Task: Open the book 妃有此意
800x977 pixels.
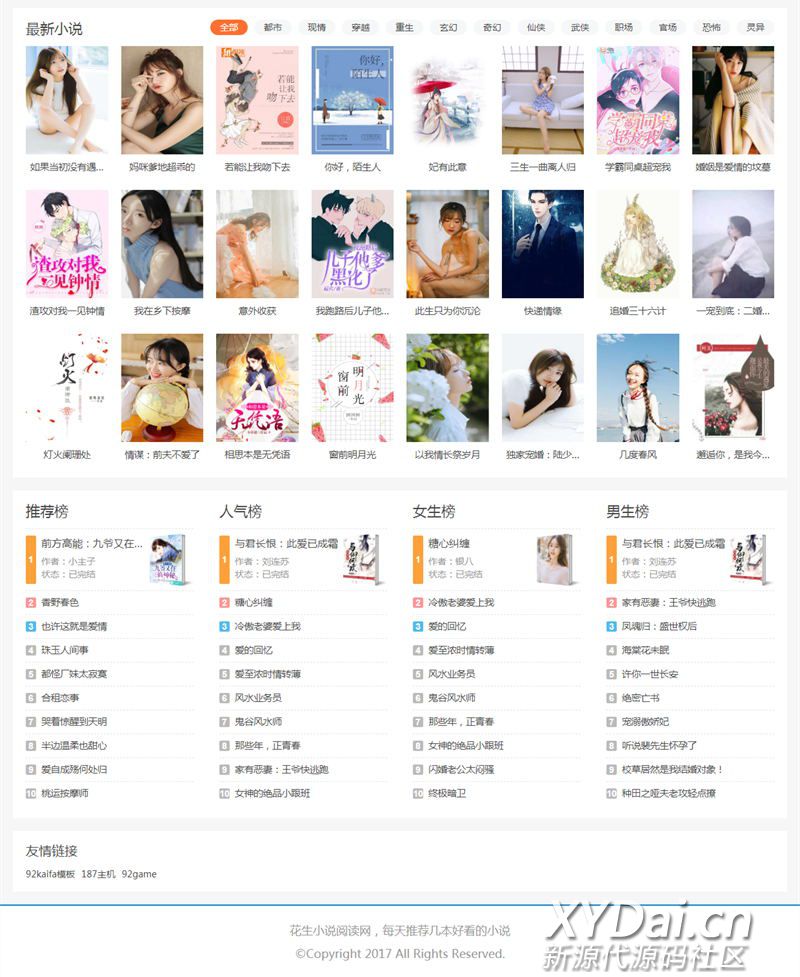Action: [x=447, y=100]
